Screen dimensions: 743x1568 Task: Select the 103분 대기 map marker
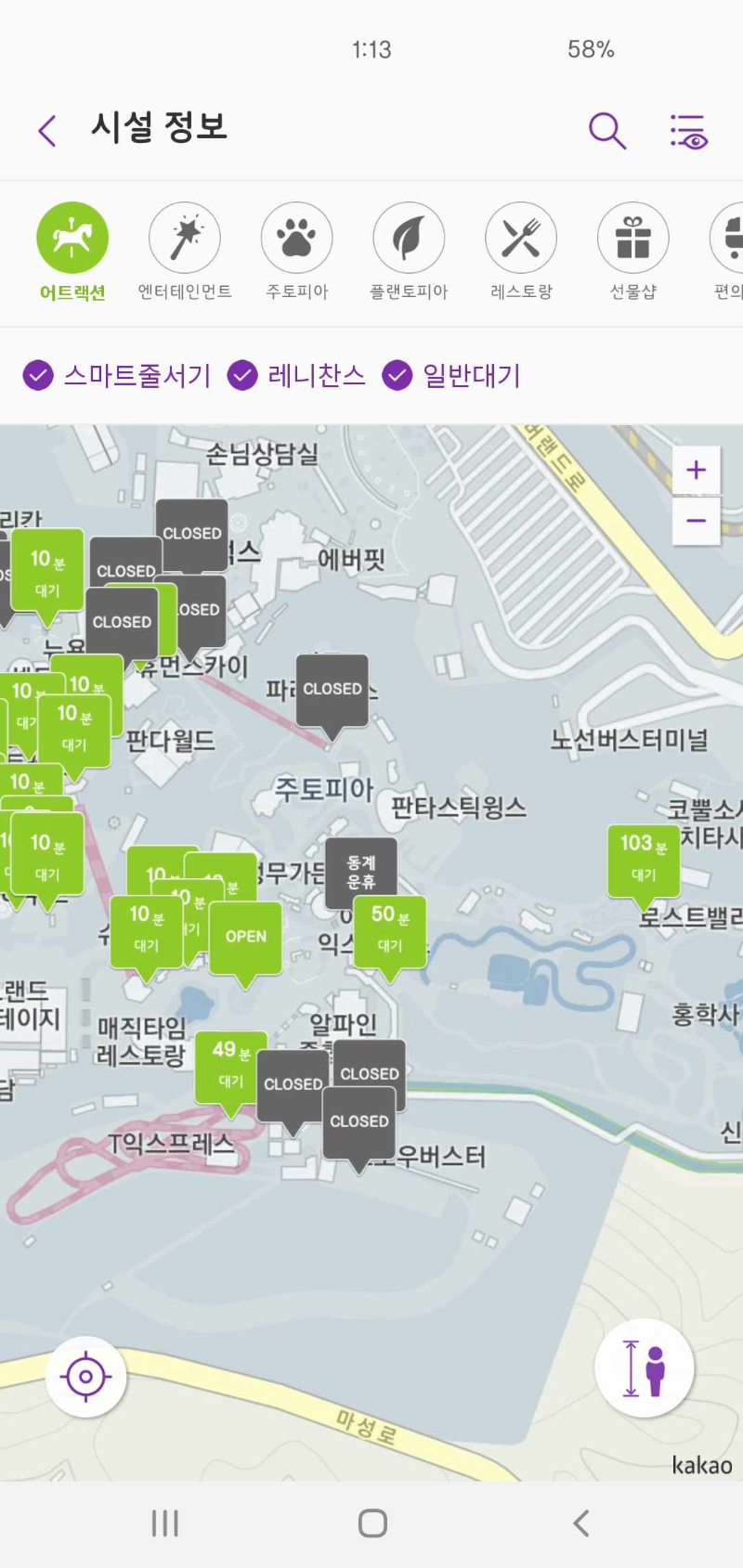click(x=644, y=858)
